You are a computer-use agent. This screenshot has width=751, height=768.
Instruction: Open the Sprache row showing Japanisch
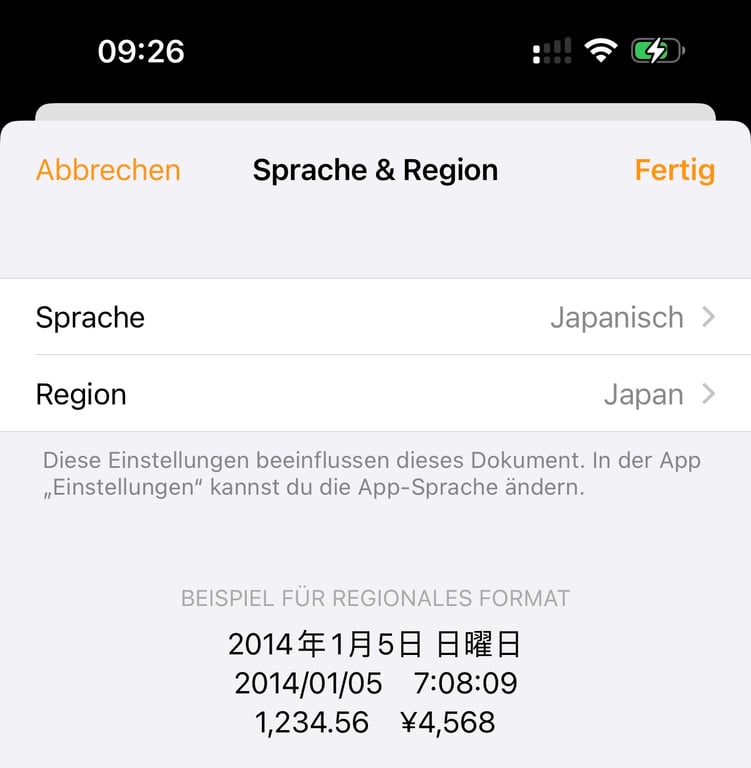pyautogui.click(x=375, y=317)
